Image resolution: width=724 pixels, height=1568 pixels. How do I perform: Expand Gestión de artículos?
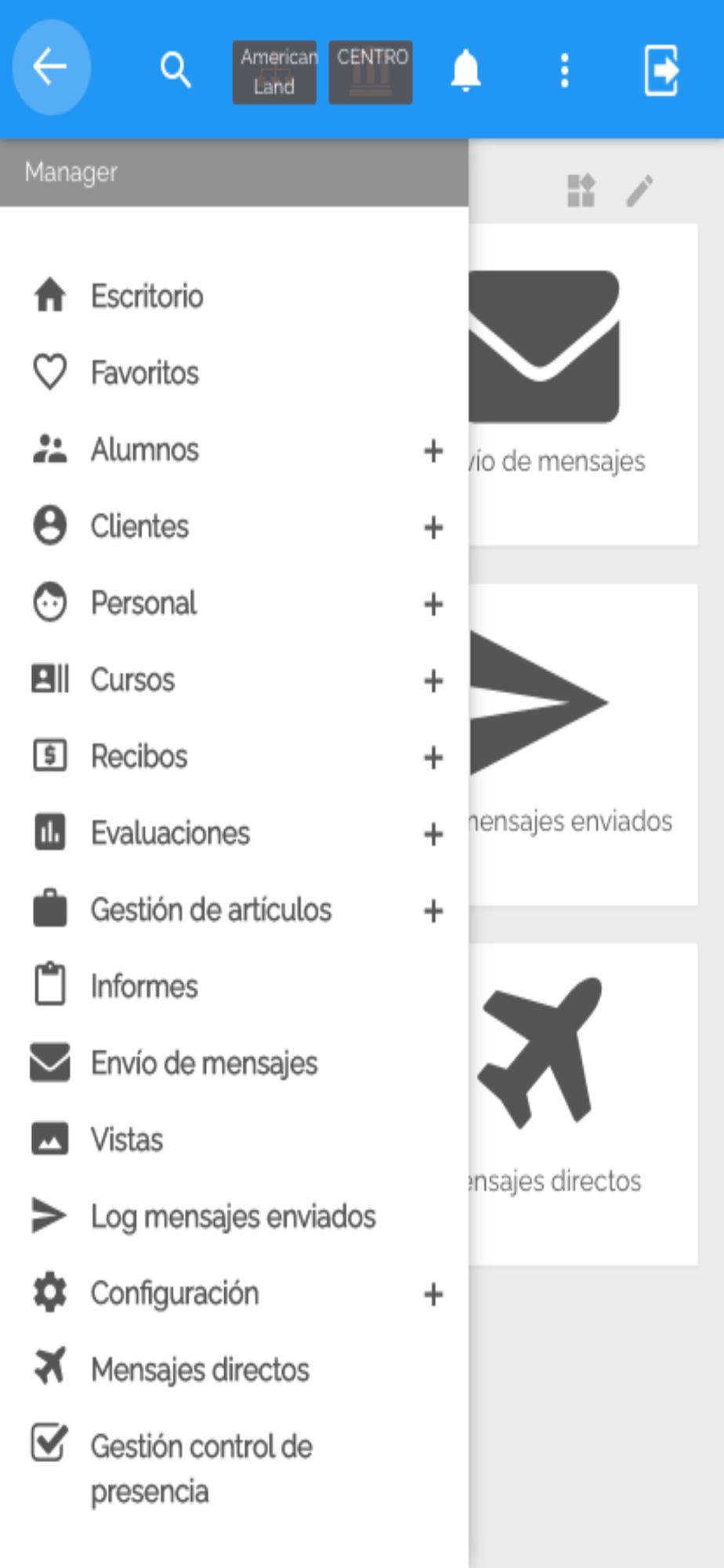pos(433,911)
